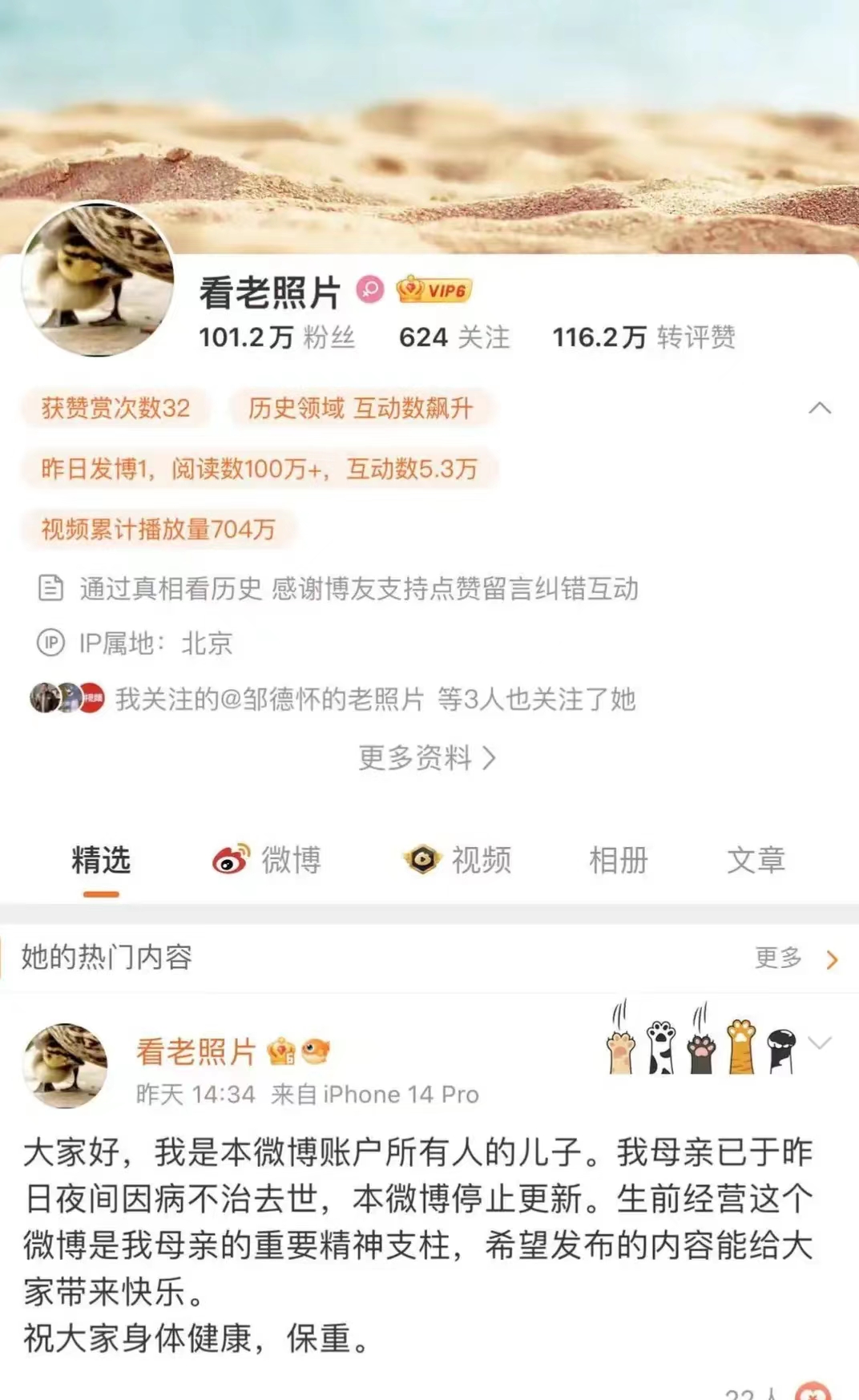
Task: Open the 看老照片 profile avatar
Action: click(98, 278)
